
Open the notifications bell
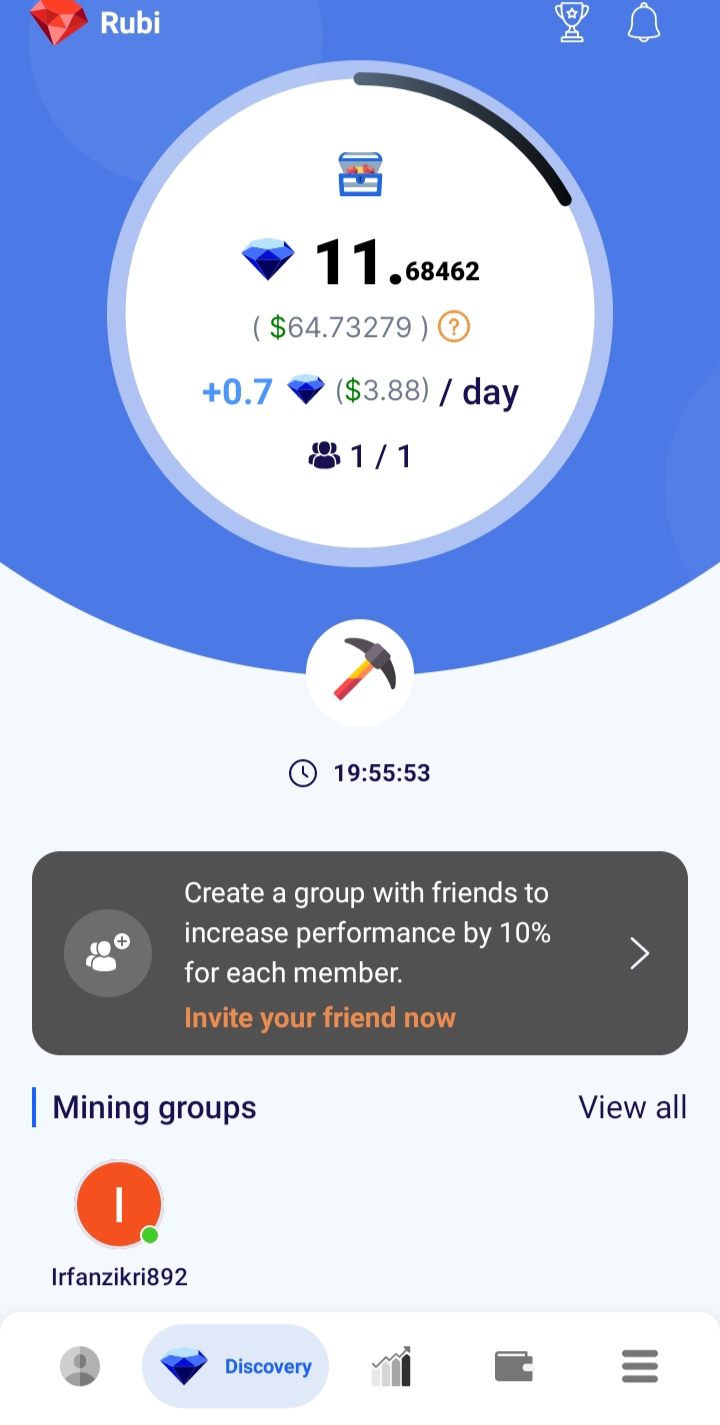(x=644, y=22)
